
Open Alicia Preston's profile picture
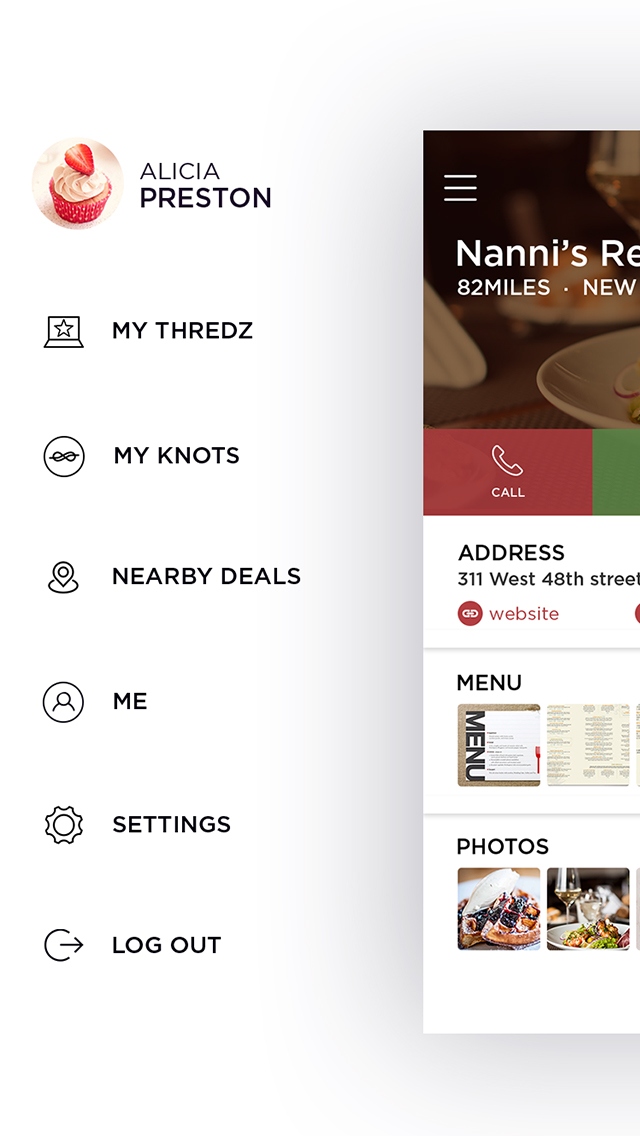(x=77, y=183)
